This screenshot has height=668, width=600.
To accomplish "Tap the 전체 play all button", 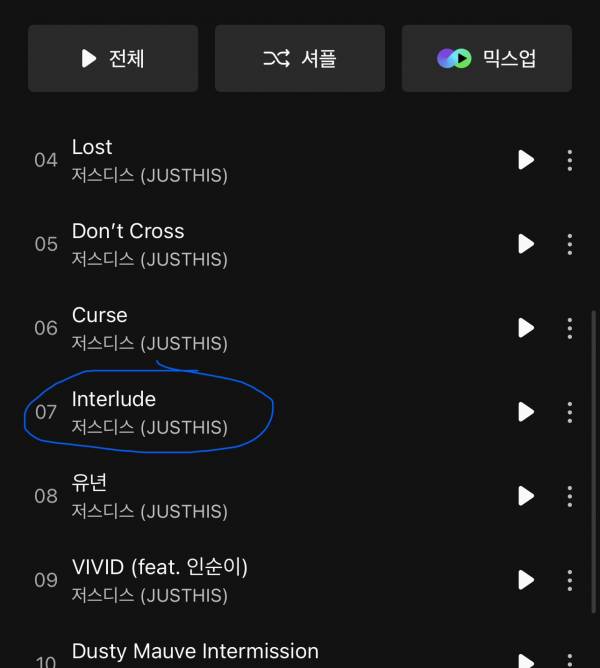I will pyautogui.click(x=113, y=59).
